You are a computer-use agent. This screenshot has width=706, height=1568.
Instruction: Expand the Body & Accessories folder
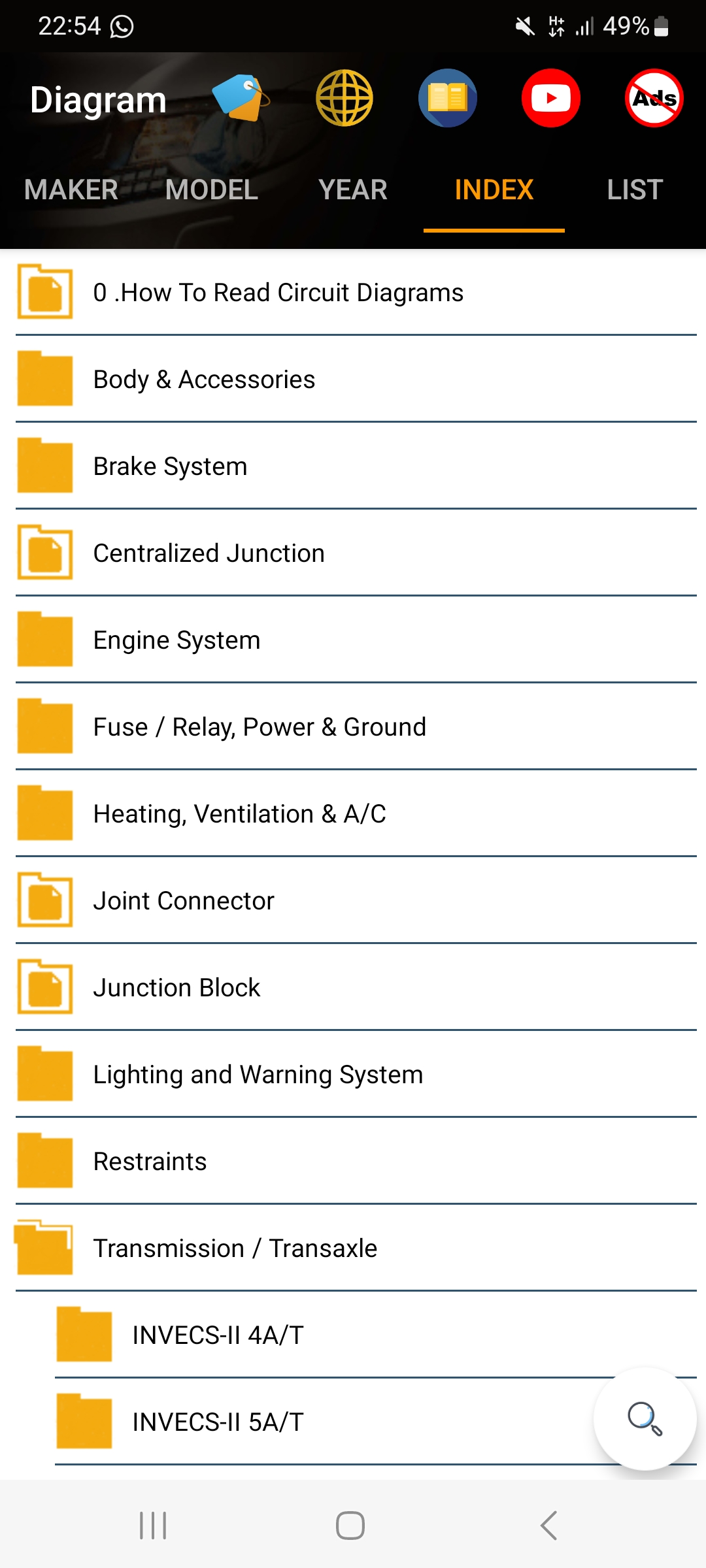pos(204,380)
